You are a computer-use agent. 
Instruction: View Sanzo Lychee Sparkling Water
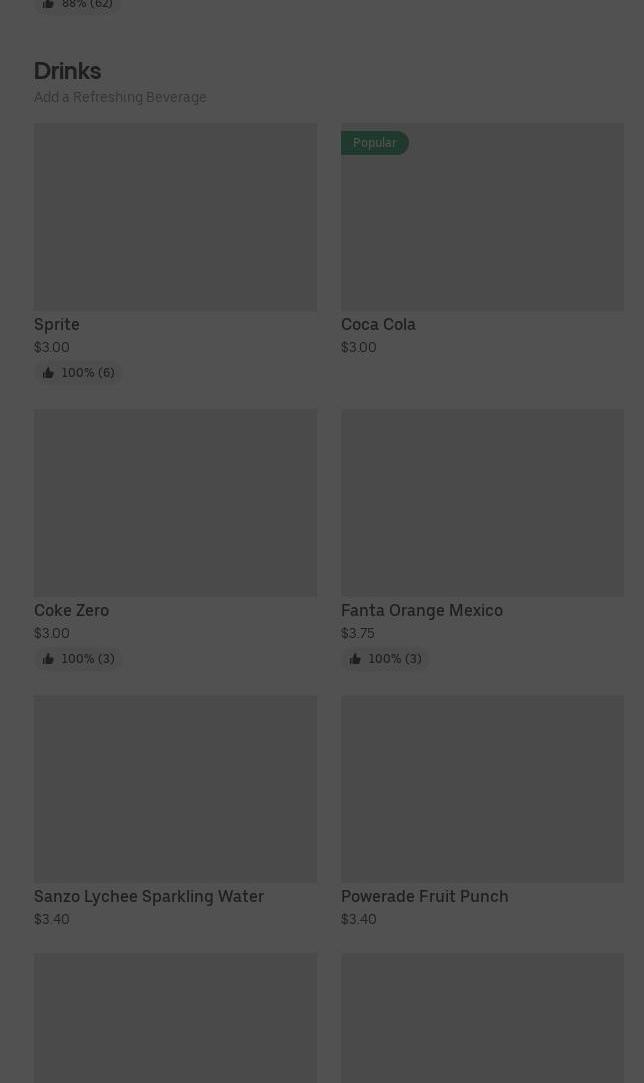click(x=175, y=812)
